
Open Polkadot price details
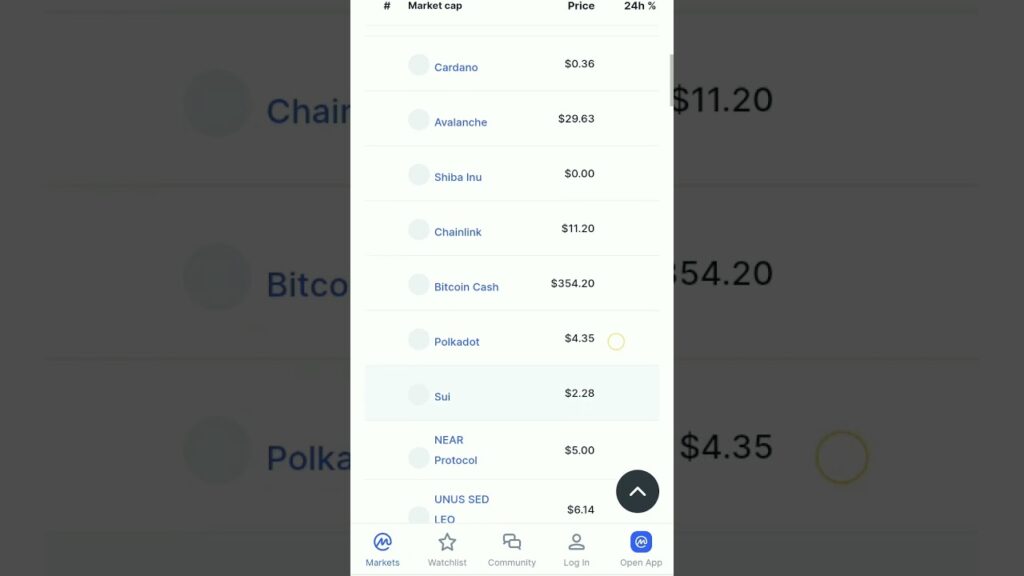point(456,342)
